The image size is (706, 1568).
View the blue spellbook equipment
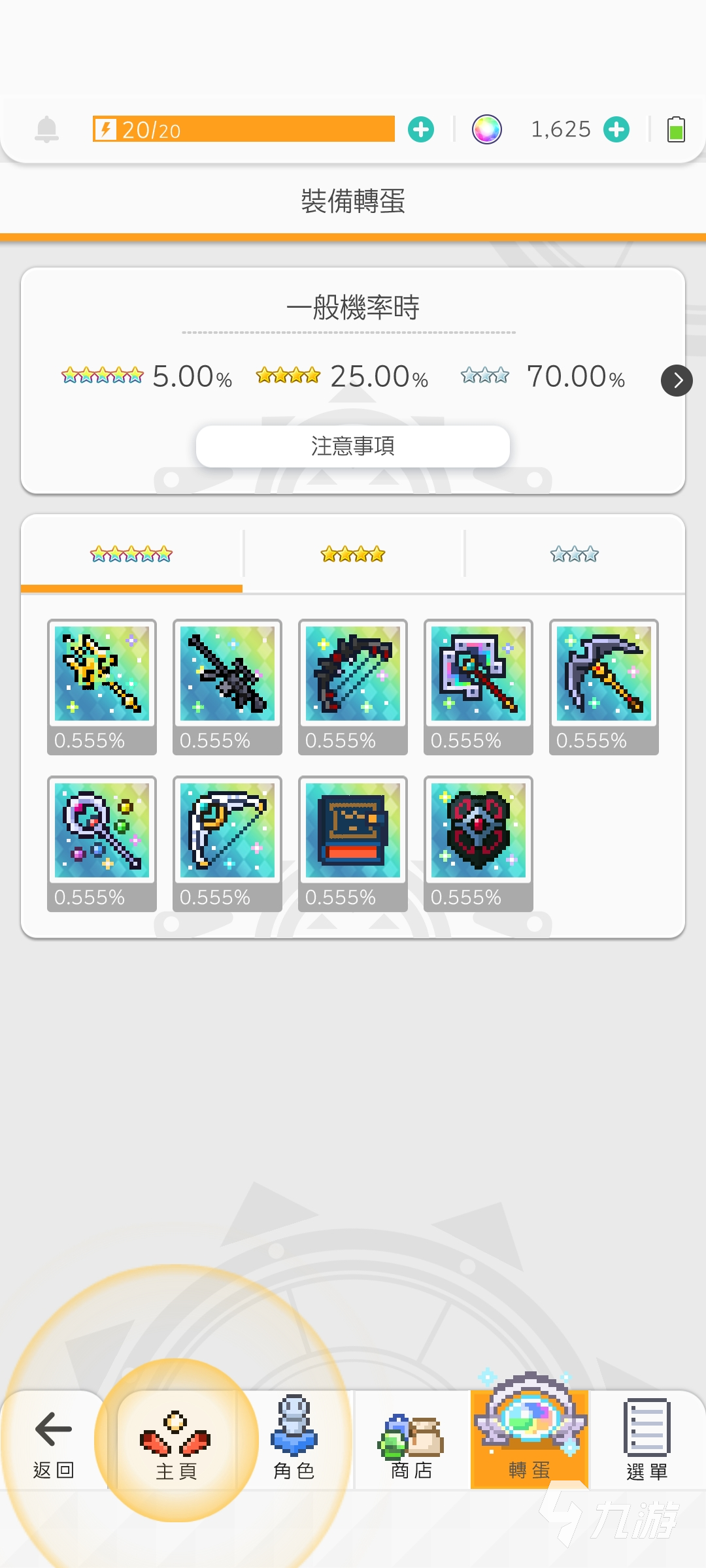(x=353, y=831)
